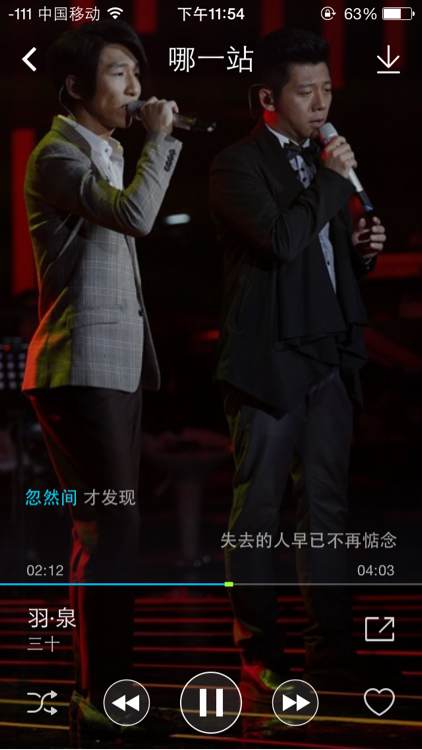Share this song via the share icon
Image resolution: width=422 pixels, height=750 pixels.
click(379, 629)
